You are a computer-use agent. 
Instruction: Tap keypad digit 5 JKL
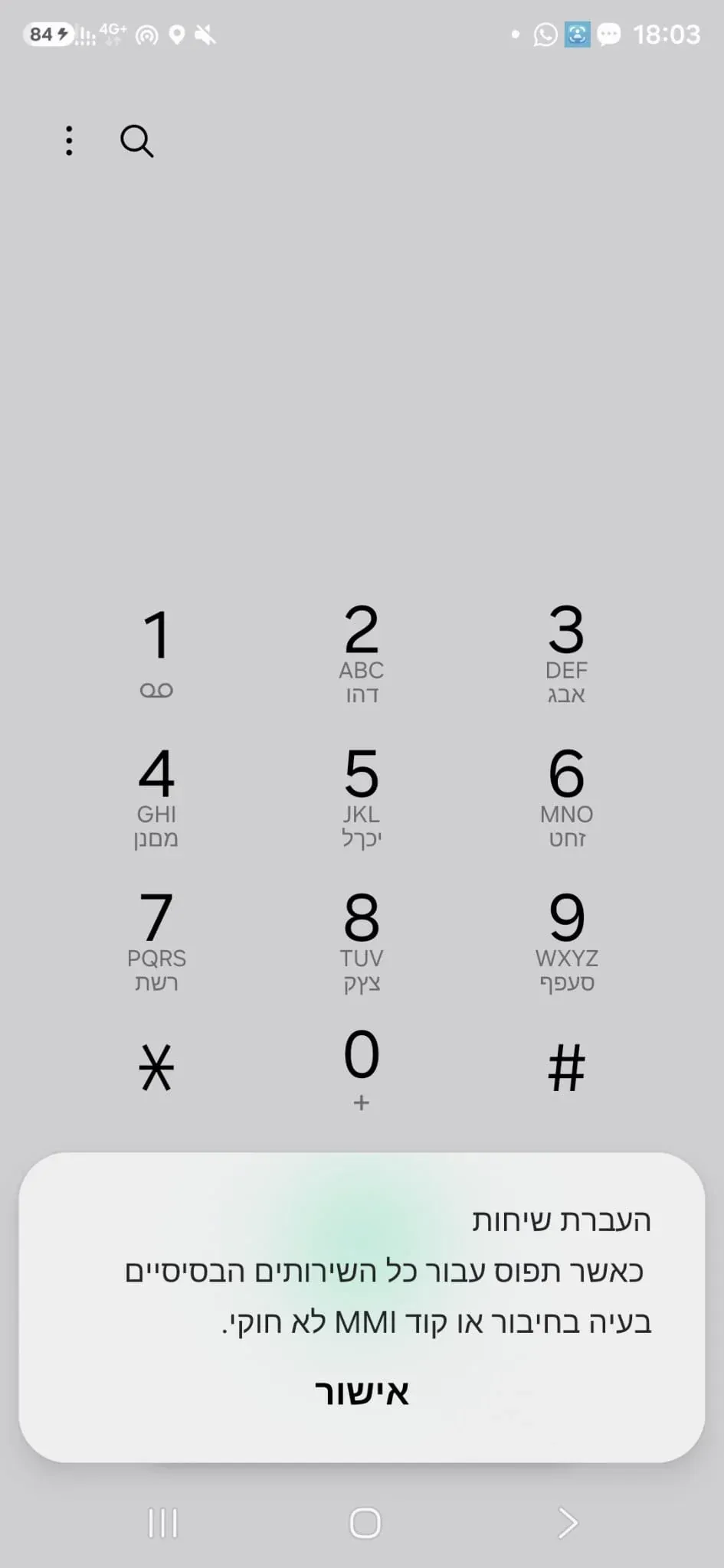pos(362,797)
